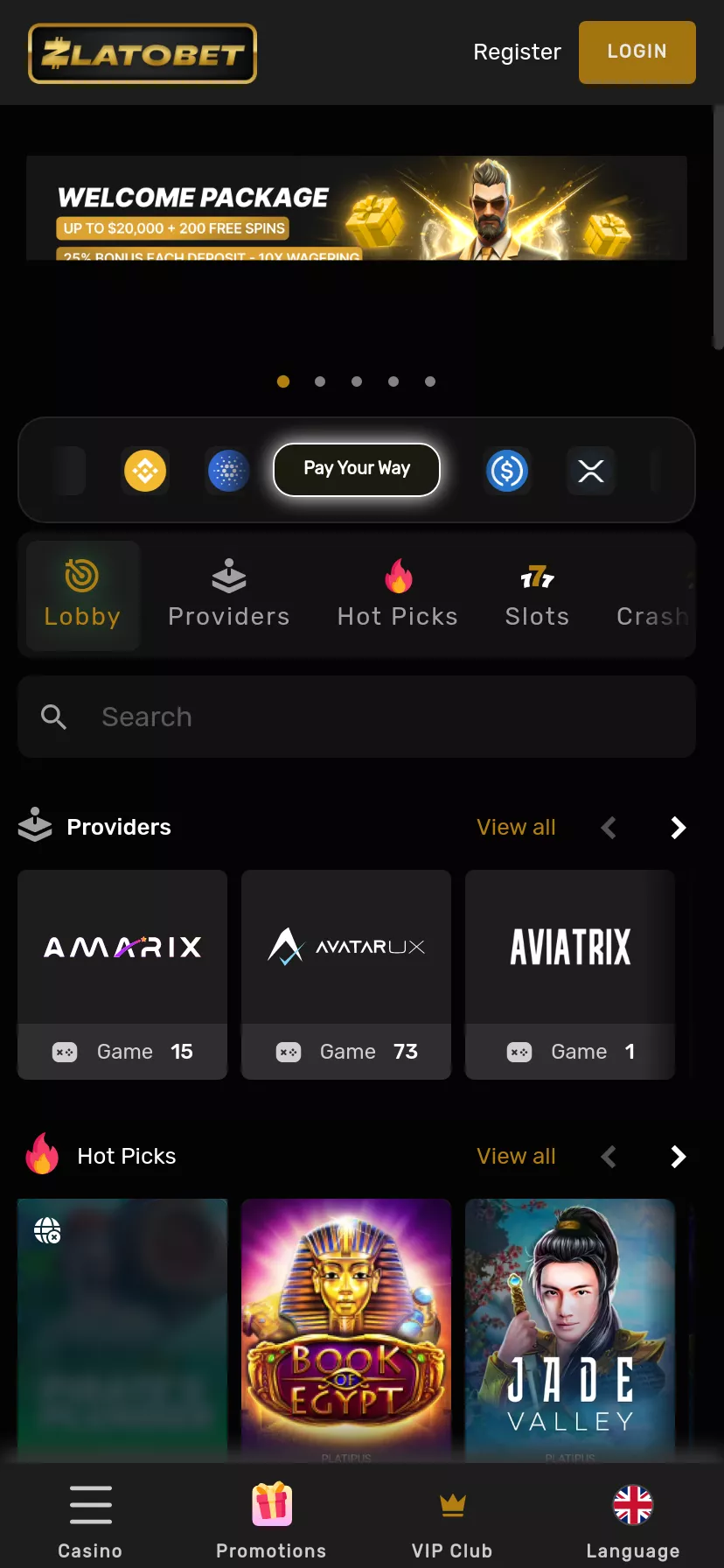Open the Jade Valley game
The image size is (724, 1568).
pos(570,1330)
